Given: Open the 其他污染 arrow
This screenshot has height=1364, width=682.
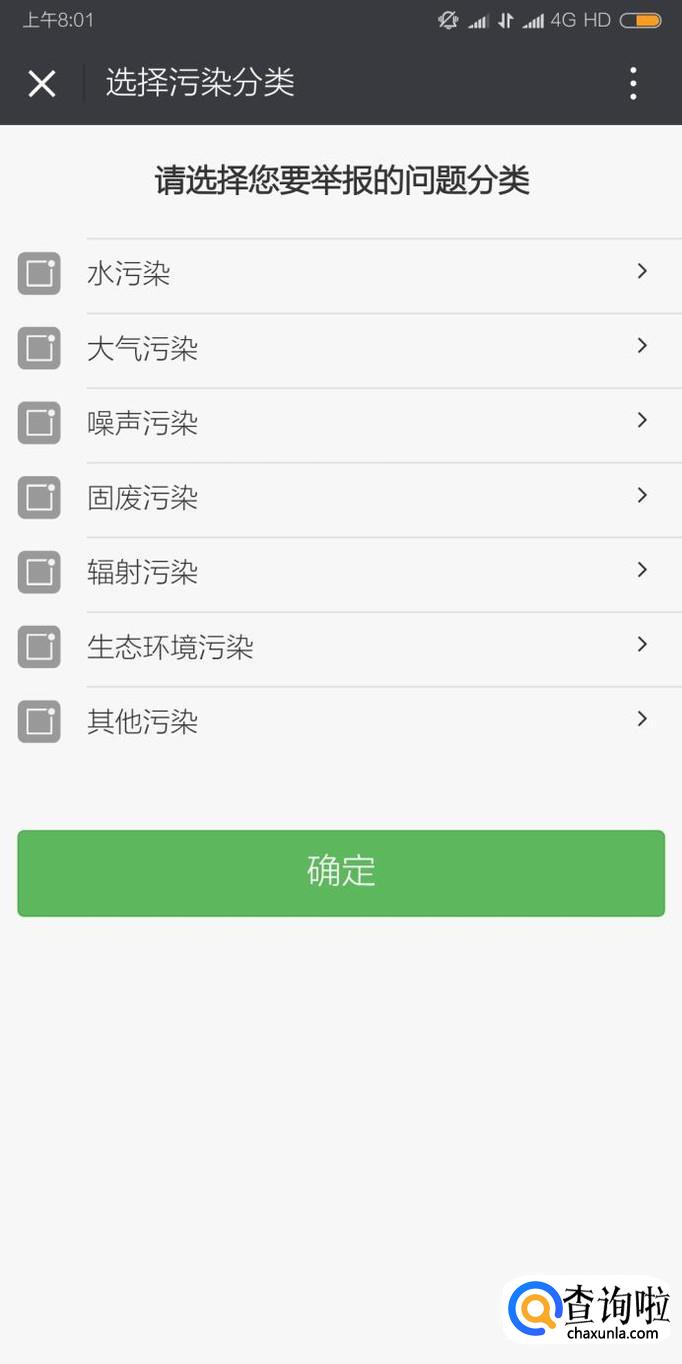Looking at the screenshot, I should coord(642,719).
